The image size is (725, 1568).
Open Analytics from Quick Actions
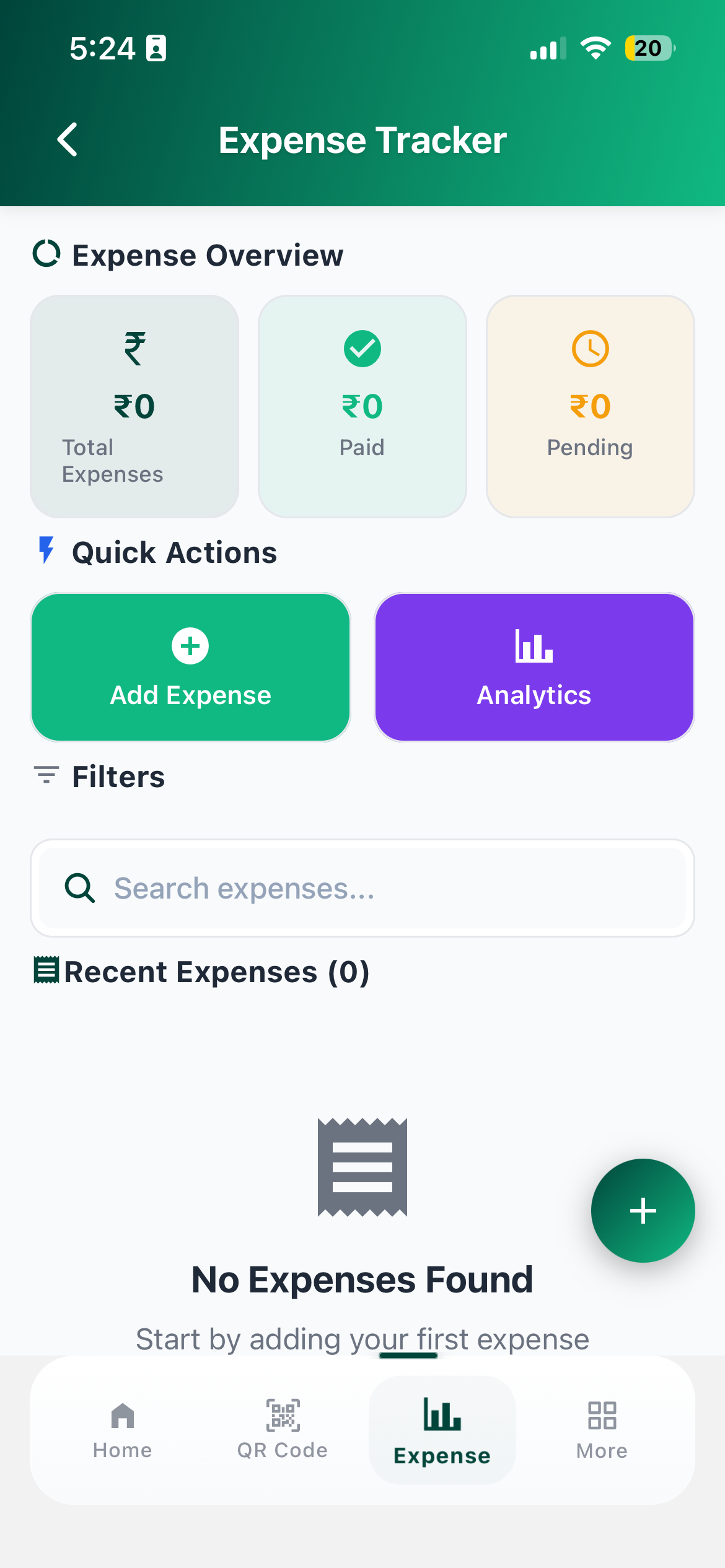coord(533,667)
